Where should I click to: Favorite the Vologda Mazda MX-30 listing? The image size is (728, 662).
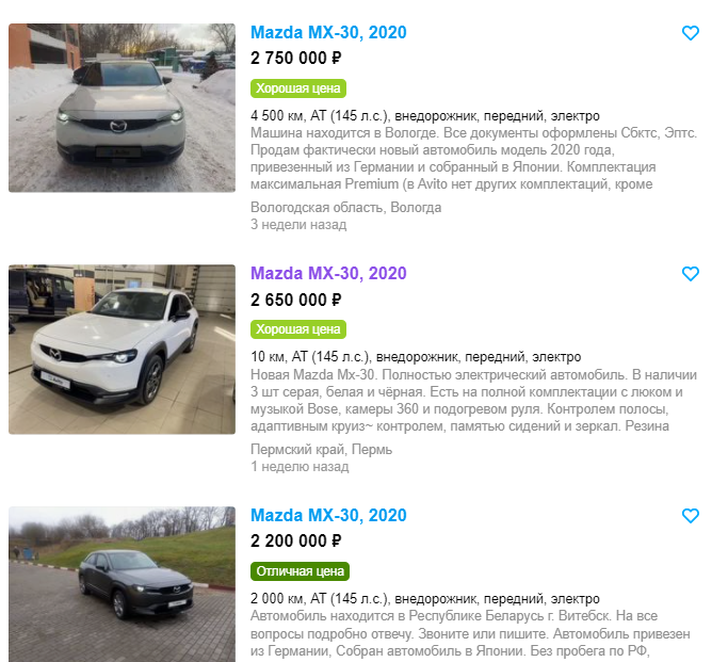pyautogui.click(x=690, y=33)
